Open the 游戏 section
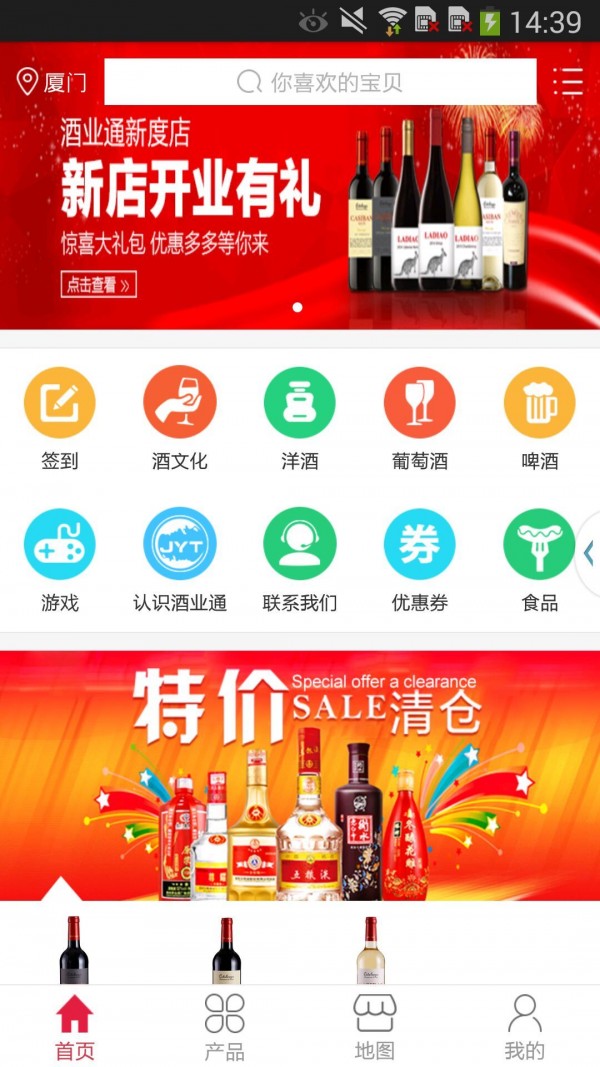The height and width of the screenshot is (1067, 600). 60,560
